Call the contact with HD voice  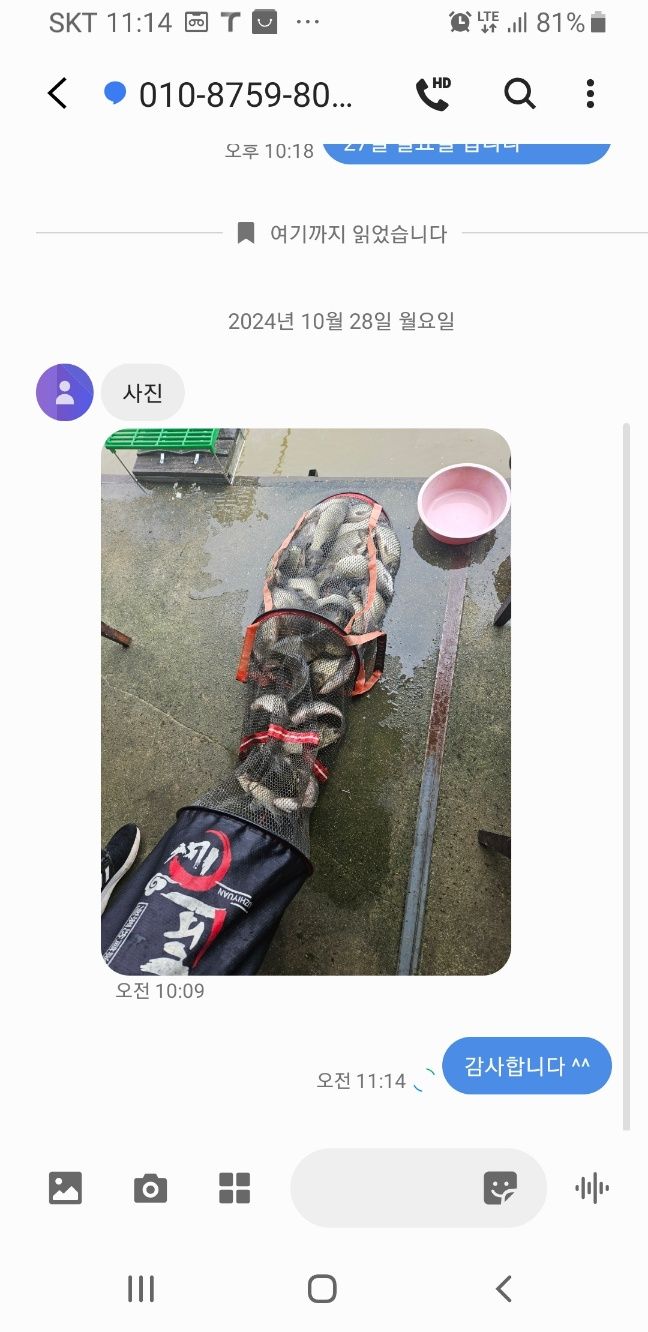click(x=432, y=94)
